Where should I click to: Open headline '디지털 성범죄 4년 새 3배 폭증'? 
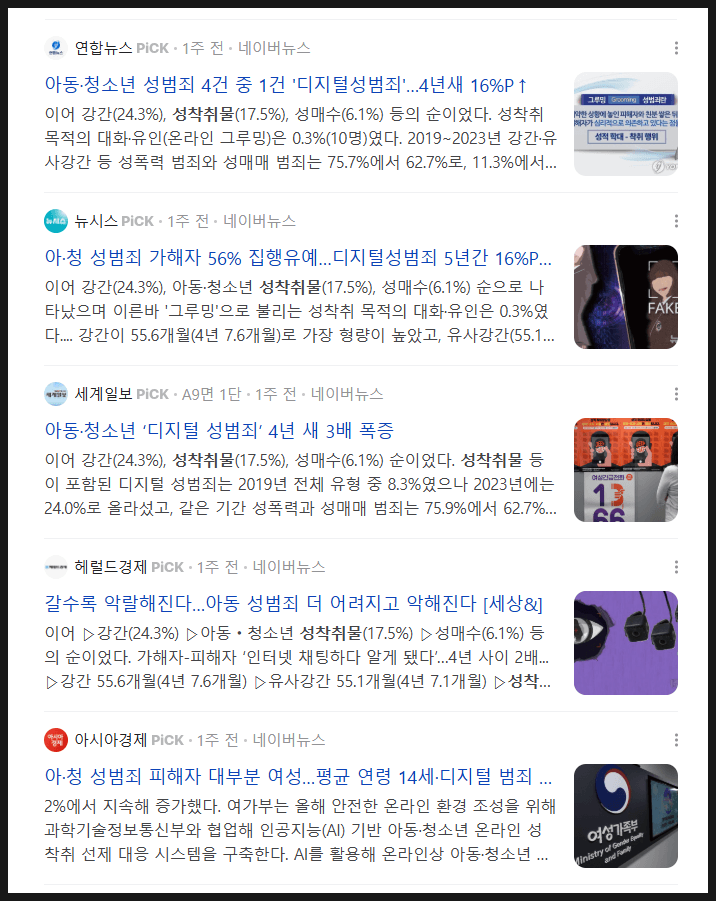click(219, 430)
